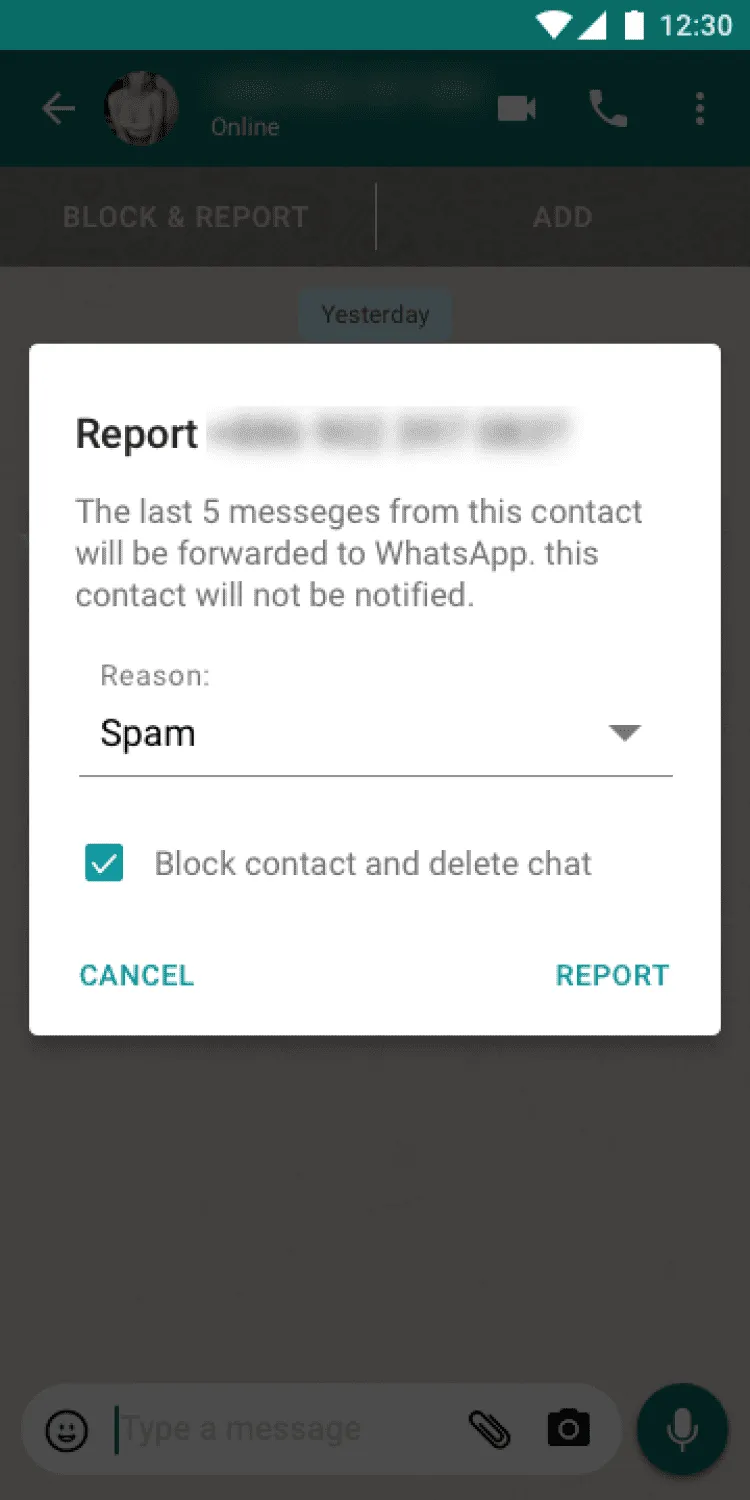The width and height of the screenshot is (750, 1500).
Task: Tap BLOCK & REPORT in the banner
Action: [x=186, y=217]
